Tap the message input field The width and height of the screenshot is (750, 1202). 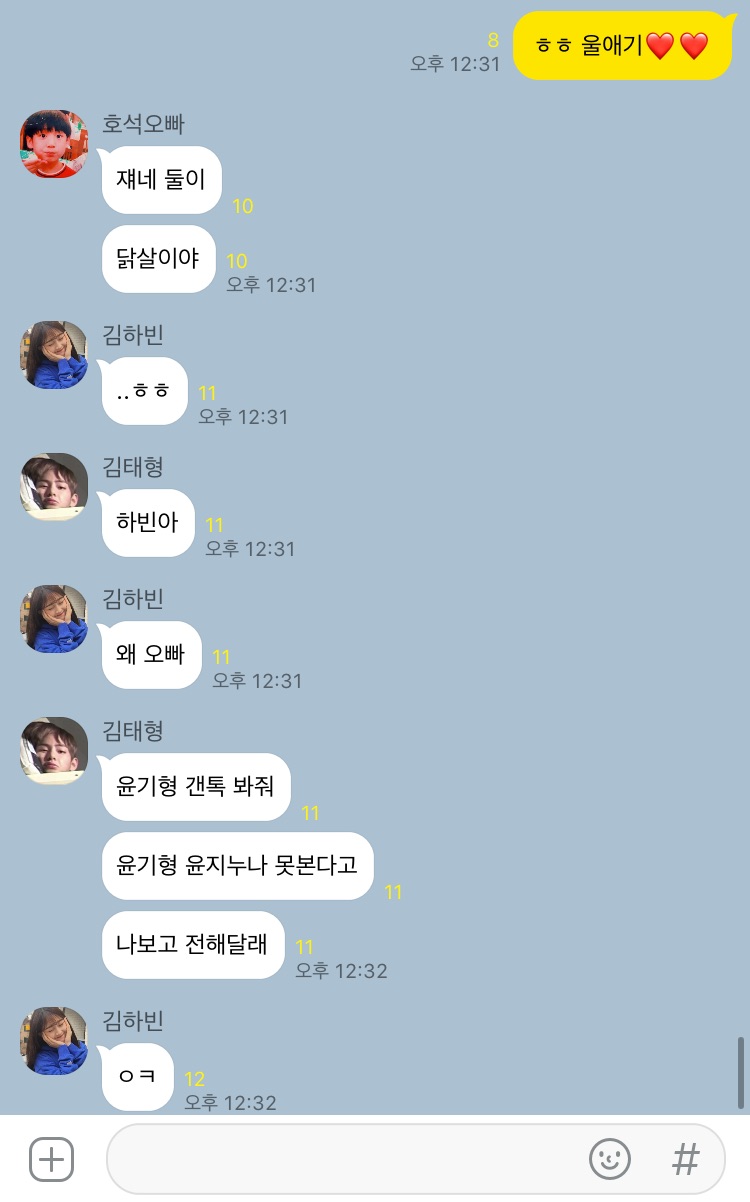[x=340, y=1160]
